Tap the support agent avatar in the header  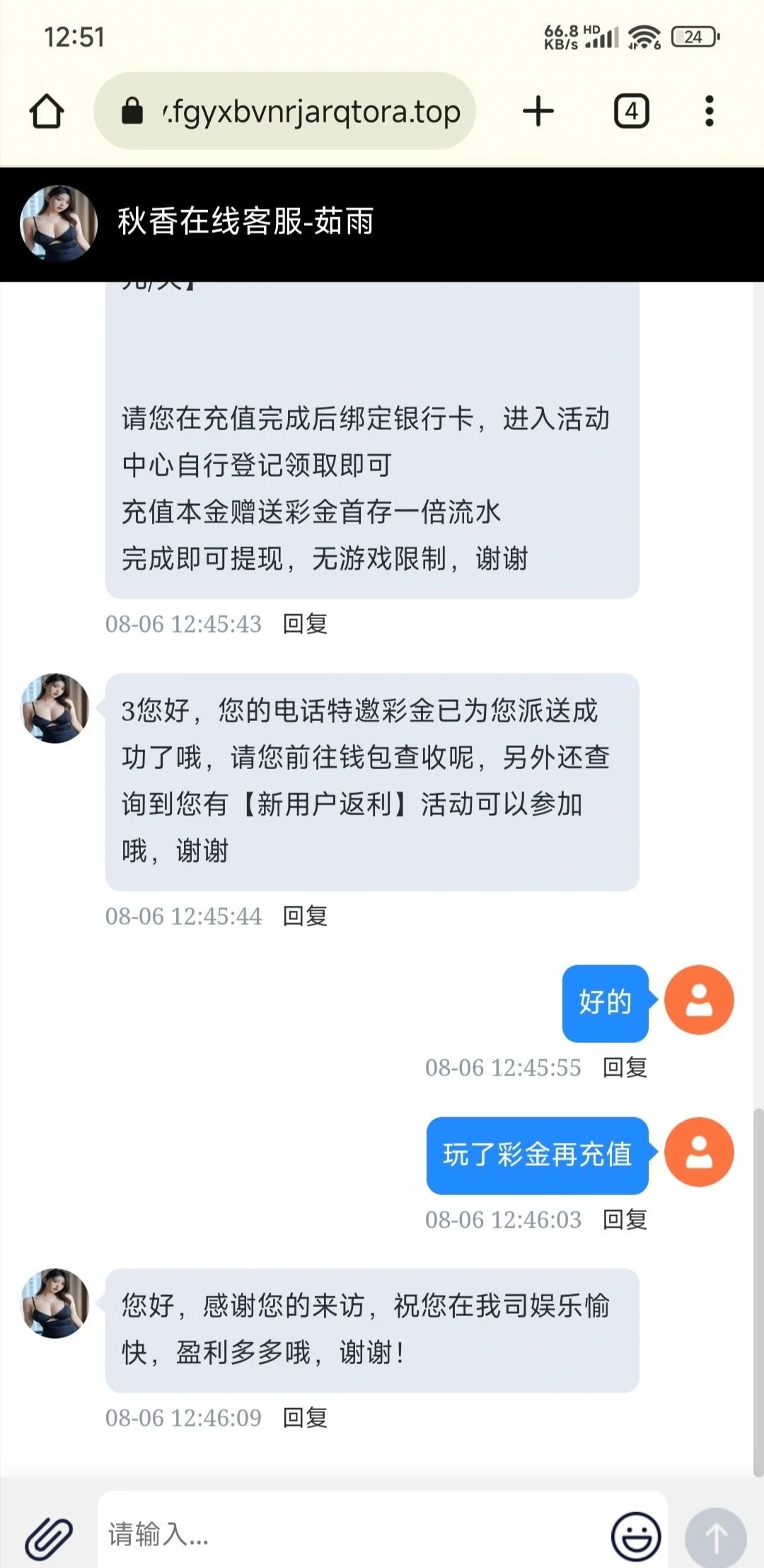[59, 224]
